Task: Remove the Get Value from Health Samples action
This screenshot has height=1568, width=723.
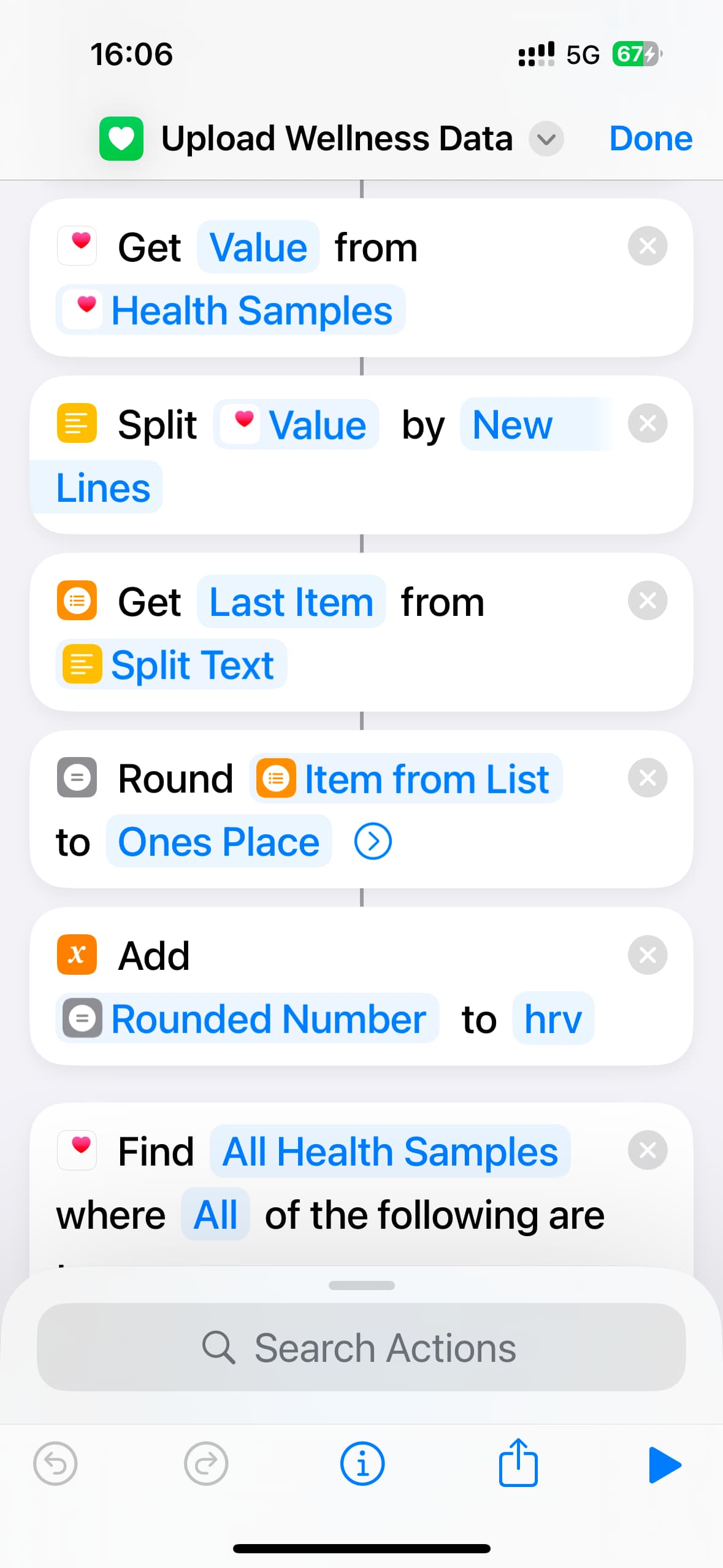Action: (x=647, y=246)
